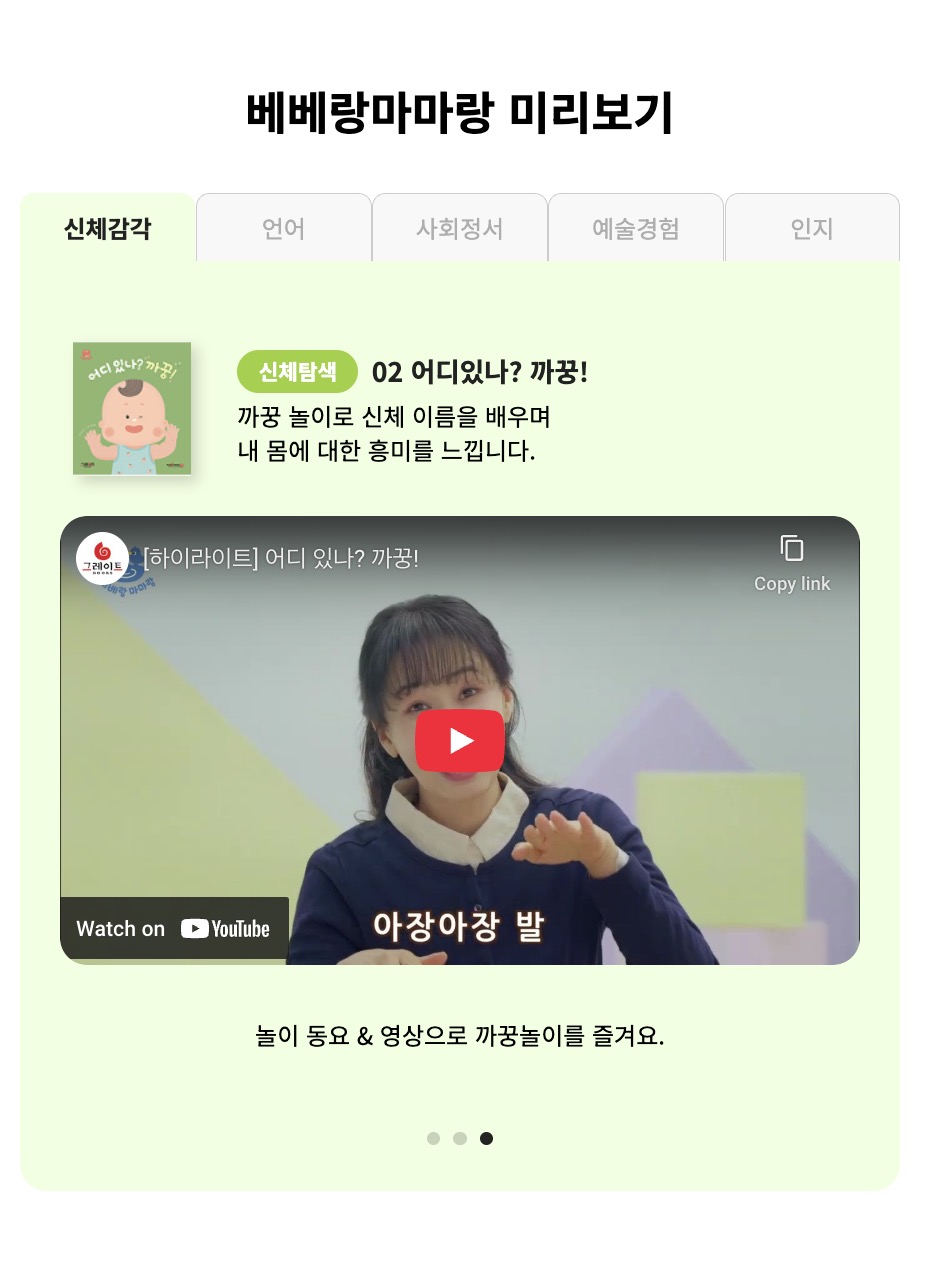Select the 사회정서 tab
This screenshot has height=1266, width=928.
click(460, 228)
